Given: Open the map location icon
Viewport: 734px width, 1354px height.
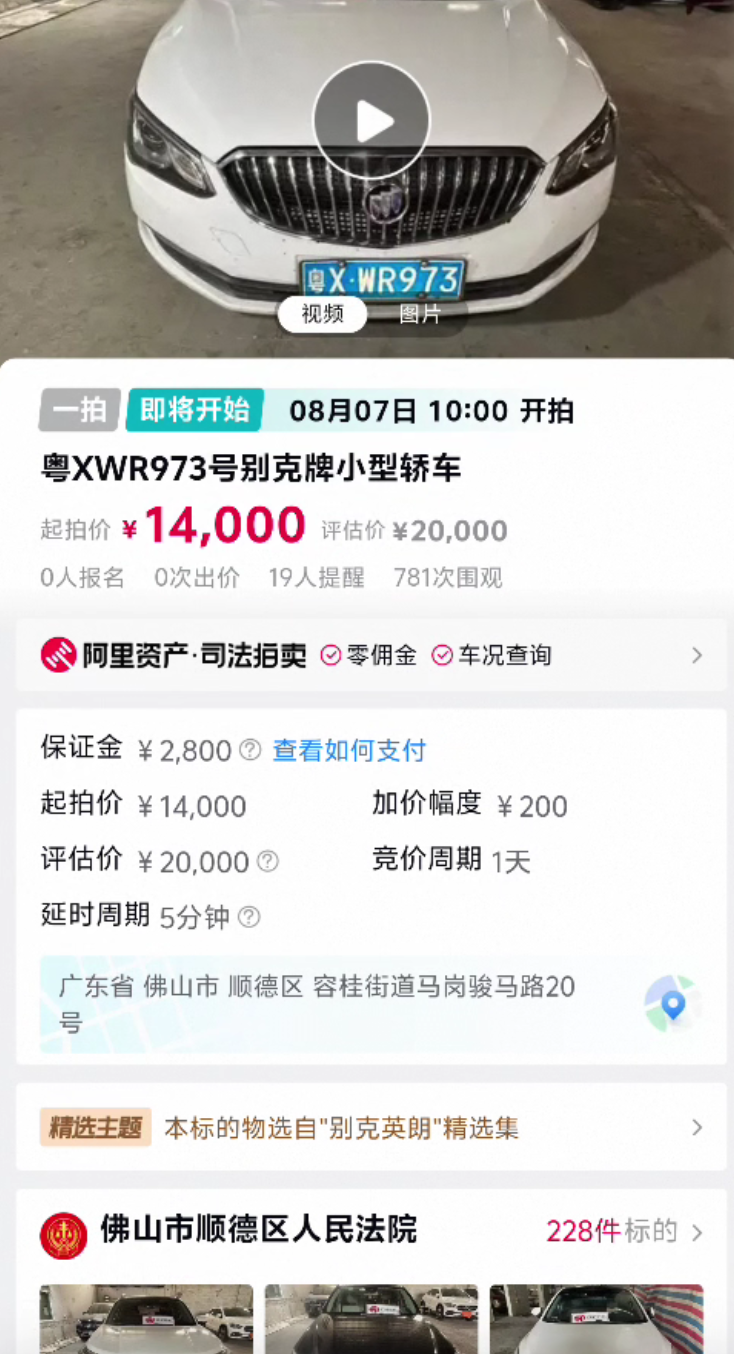Looking at the screenshot, I should [672, 1003].
